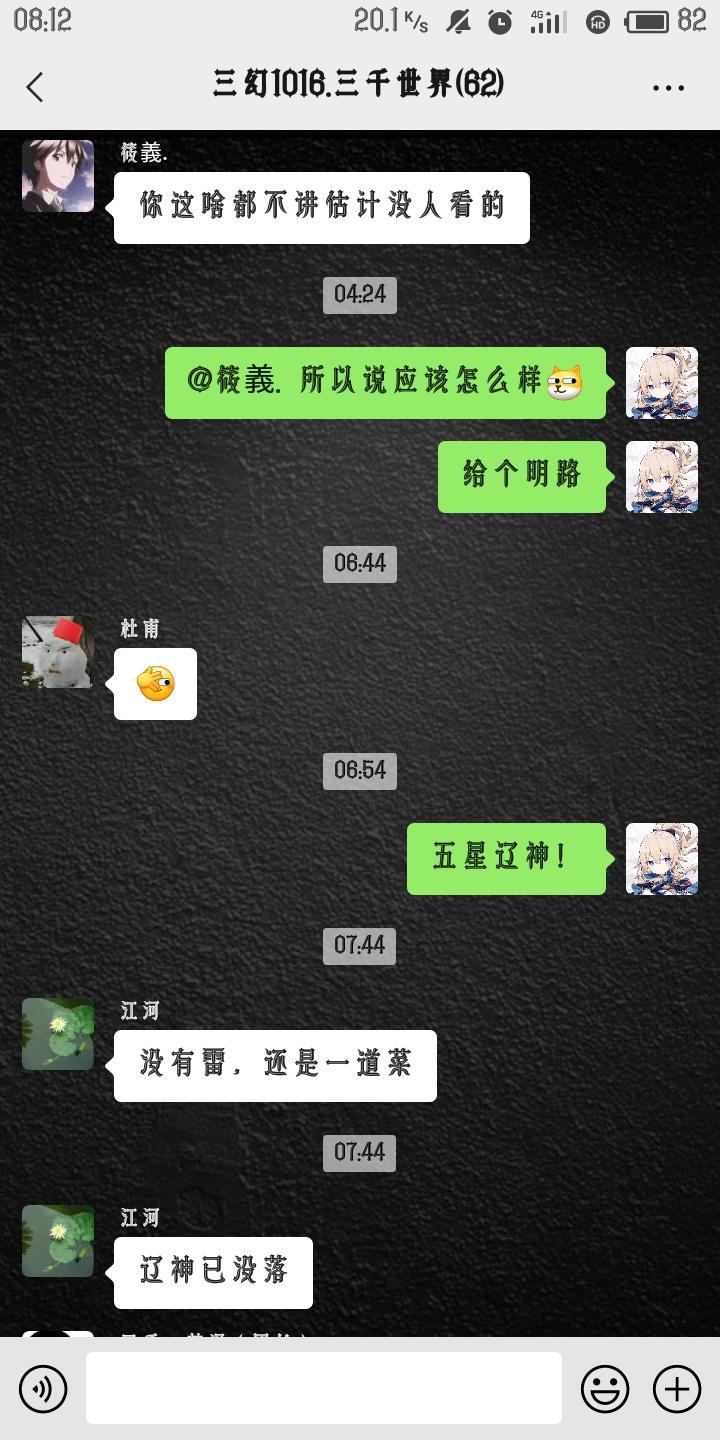Screen dimensions: 720x1440
Task: Click the plus icon to attach content
Action: pyautogui.click(x=677, y=1388)
